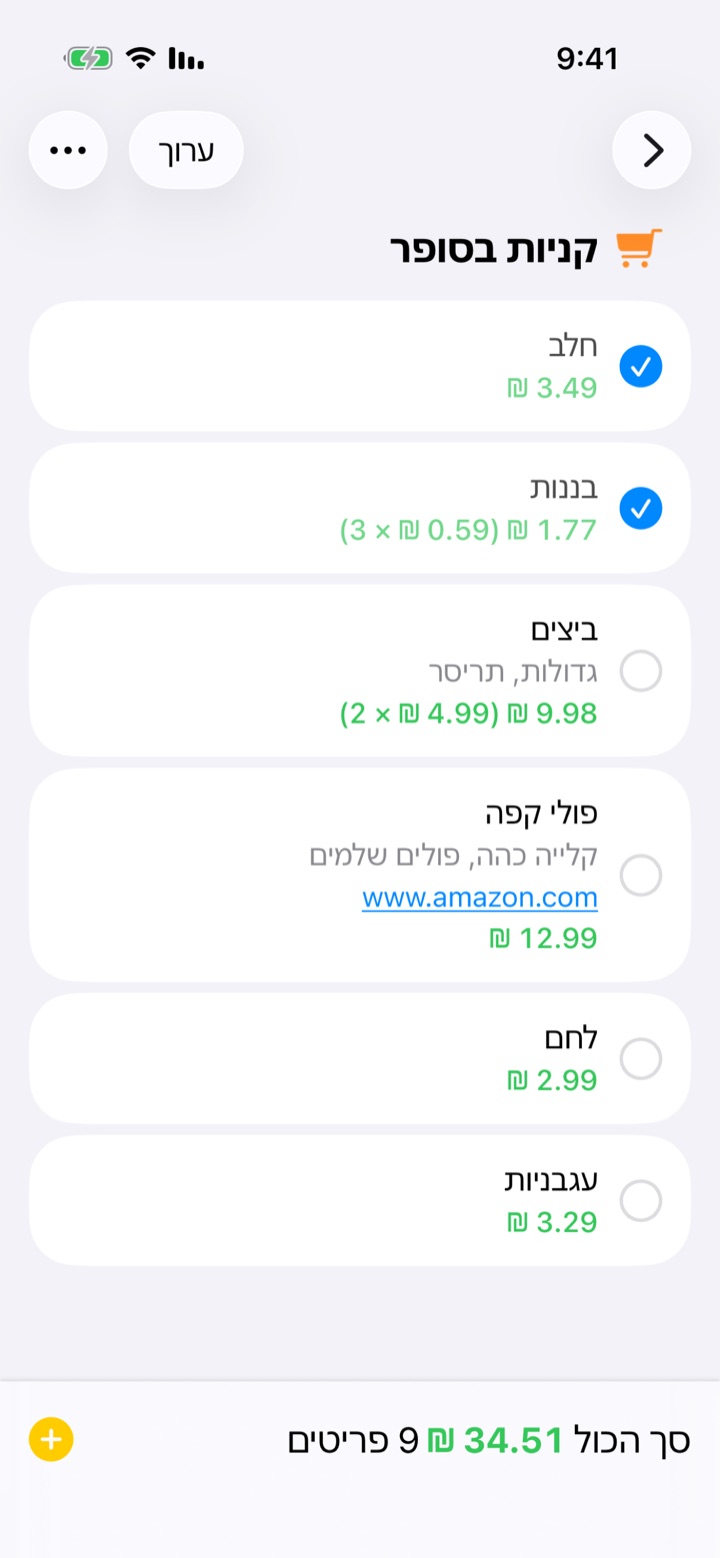This screenshot has width=720, height=1558.
Task: Open the three-dots more options menu
Action: point(68,150)
